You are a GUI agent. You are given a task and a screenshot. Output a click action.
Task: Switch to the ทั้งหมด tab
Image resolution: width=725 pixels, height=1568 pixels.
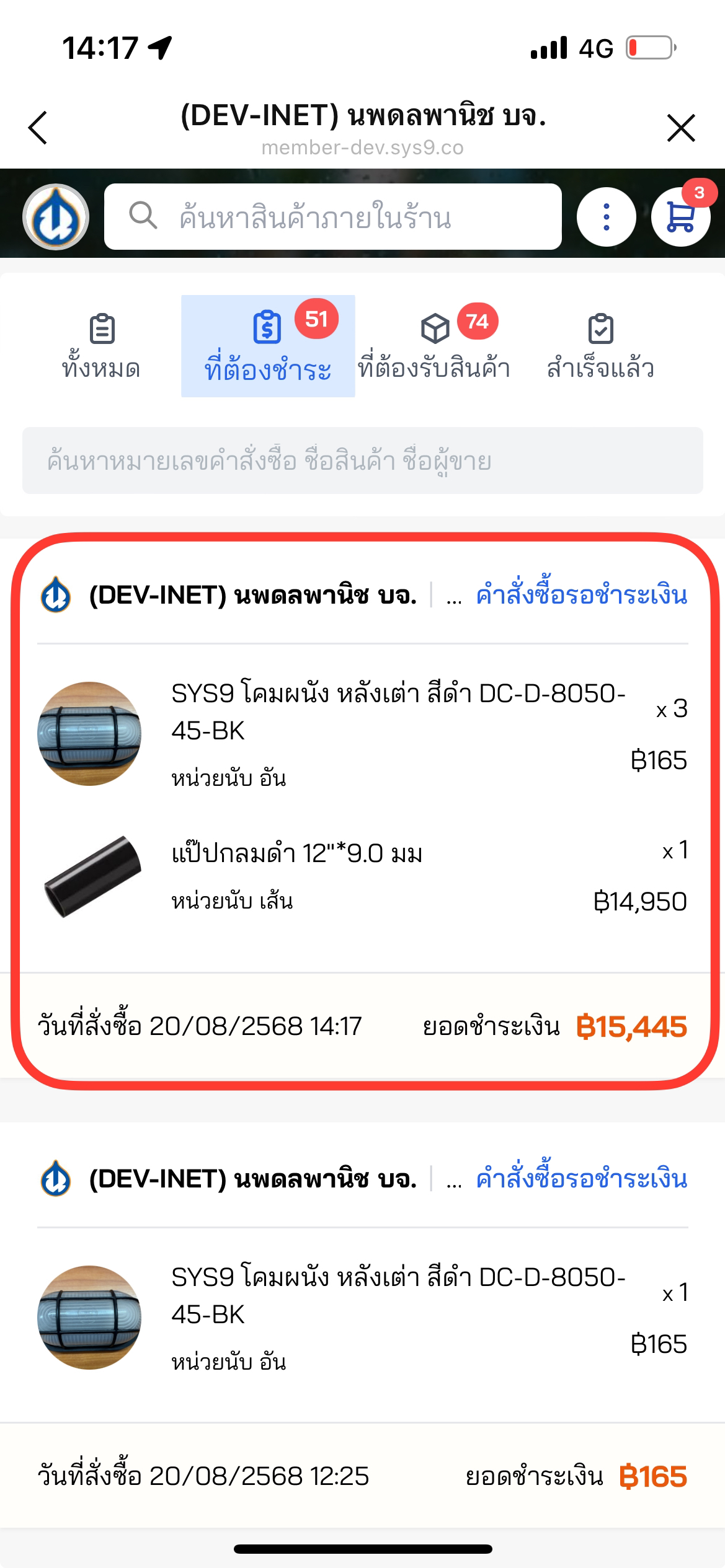point(101,347)
